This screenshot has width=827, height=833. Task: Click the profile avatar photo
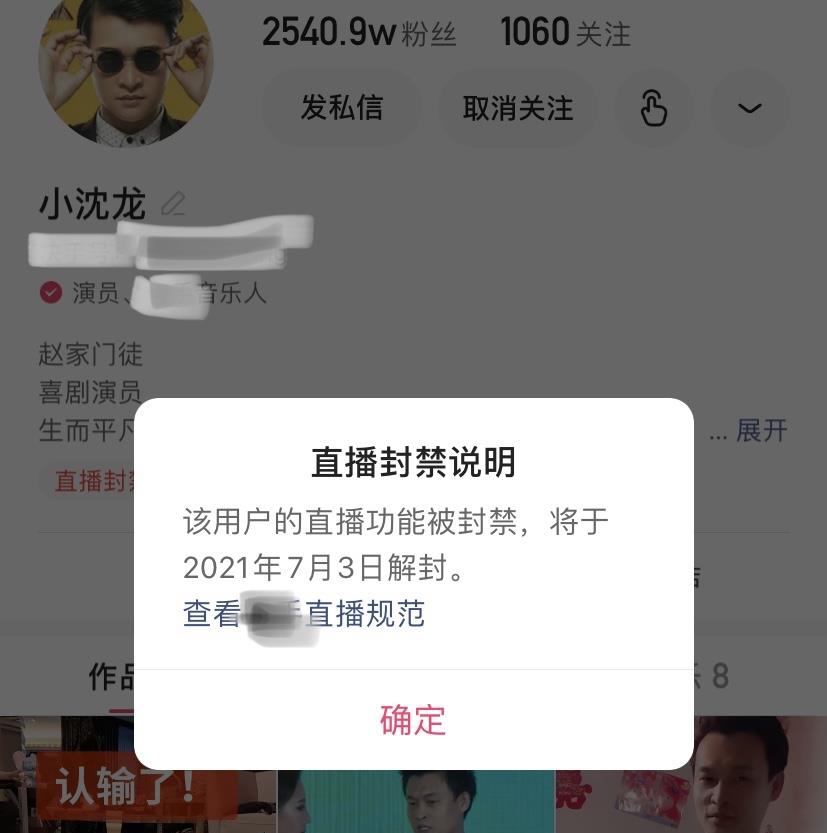click(x=124, y=62)
